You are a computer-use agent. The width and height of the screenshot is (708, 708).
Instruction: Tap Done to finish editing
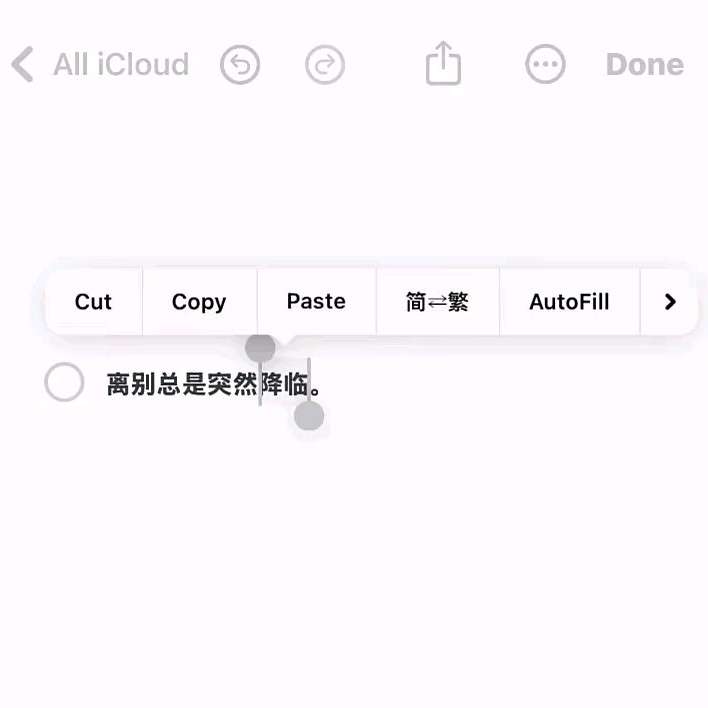(x=645, y=65)
